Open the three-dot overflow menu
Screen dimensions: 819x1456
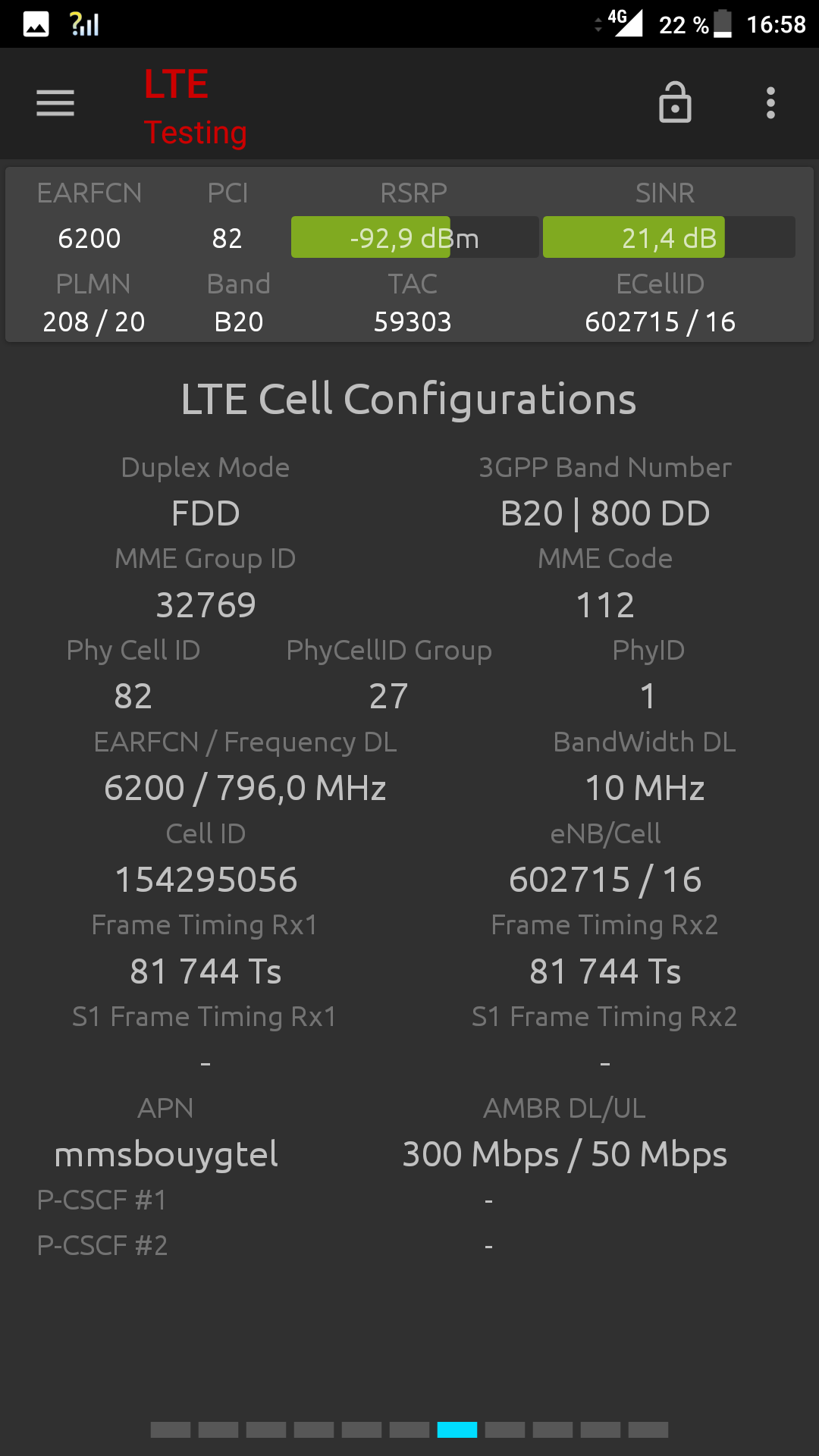pyautogui.click(x=770, y=103)
